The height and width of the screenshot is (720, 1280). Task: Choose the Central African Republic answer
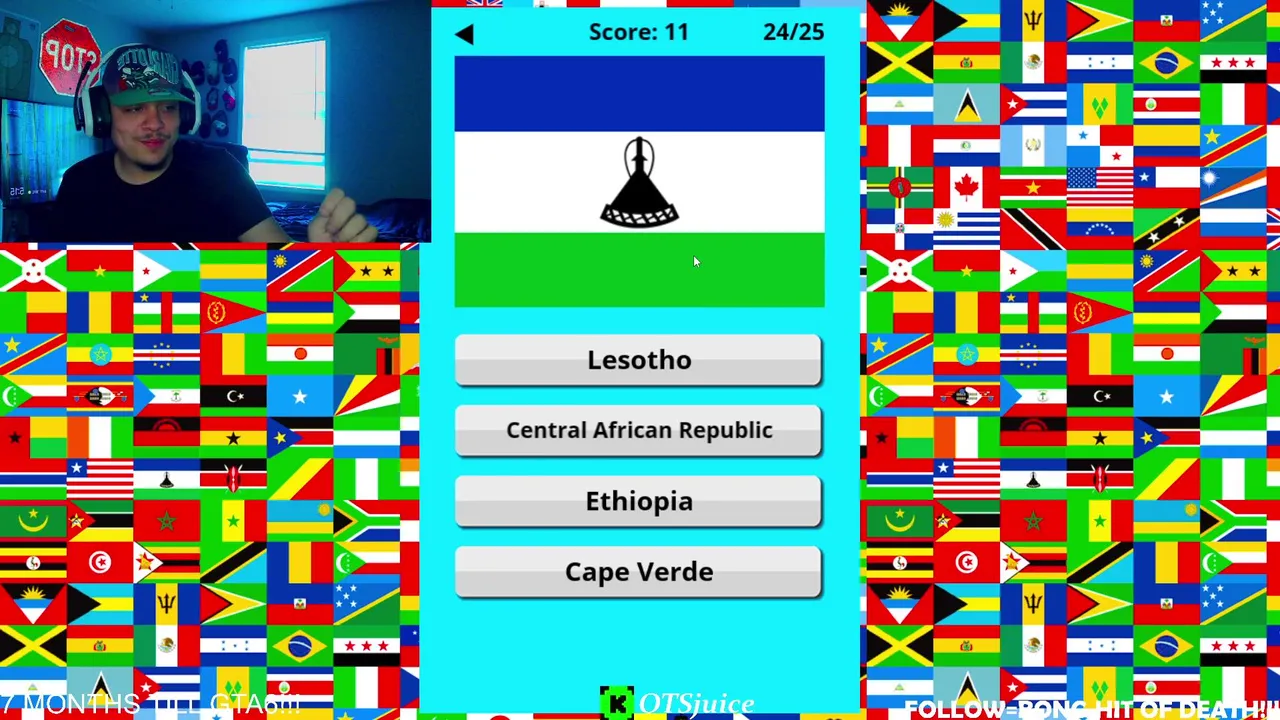click(638, 430)
